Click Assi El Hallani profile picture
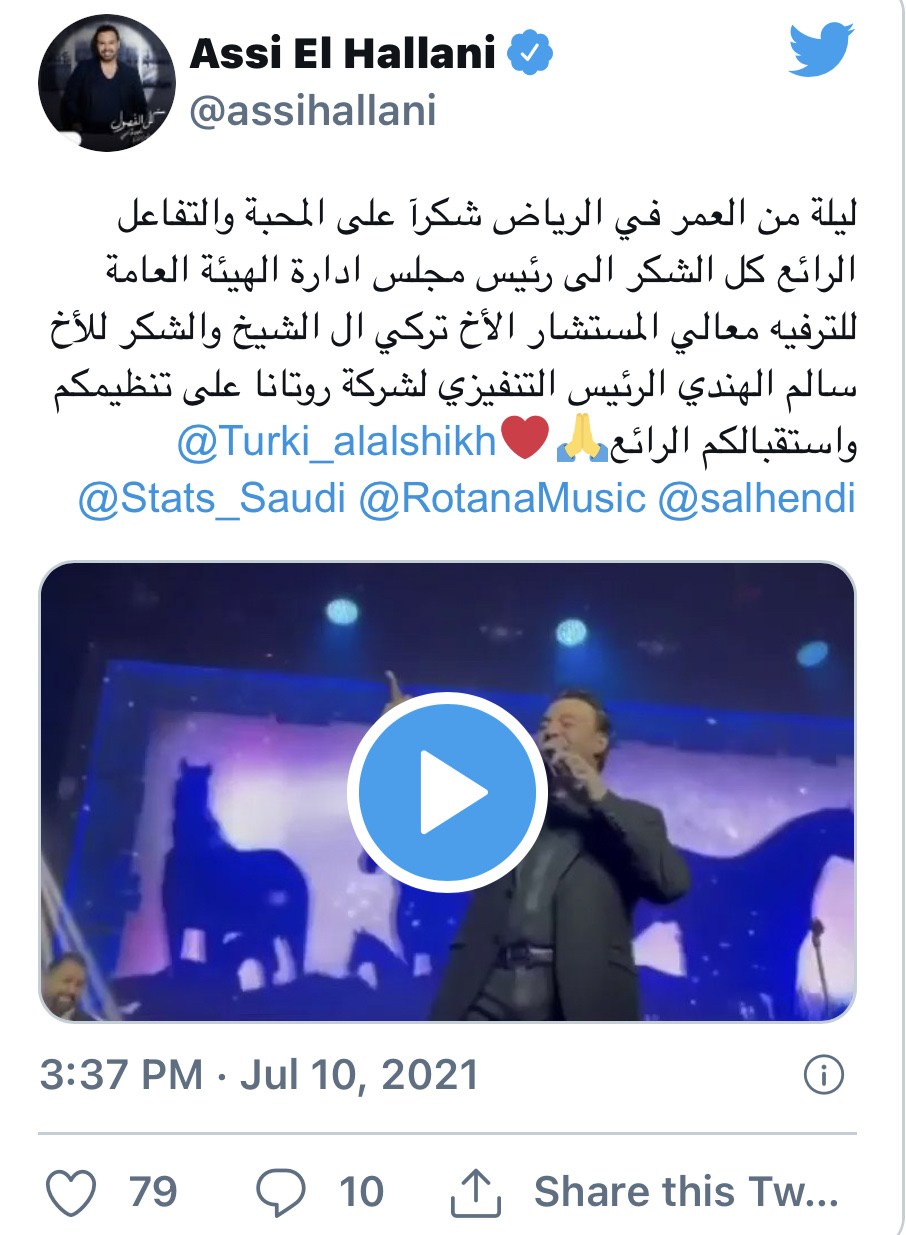The image size is (906, 1235). pyautogui.click(x=105, y=75)
